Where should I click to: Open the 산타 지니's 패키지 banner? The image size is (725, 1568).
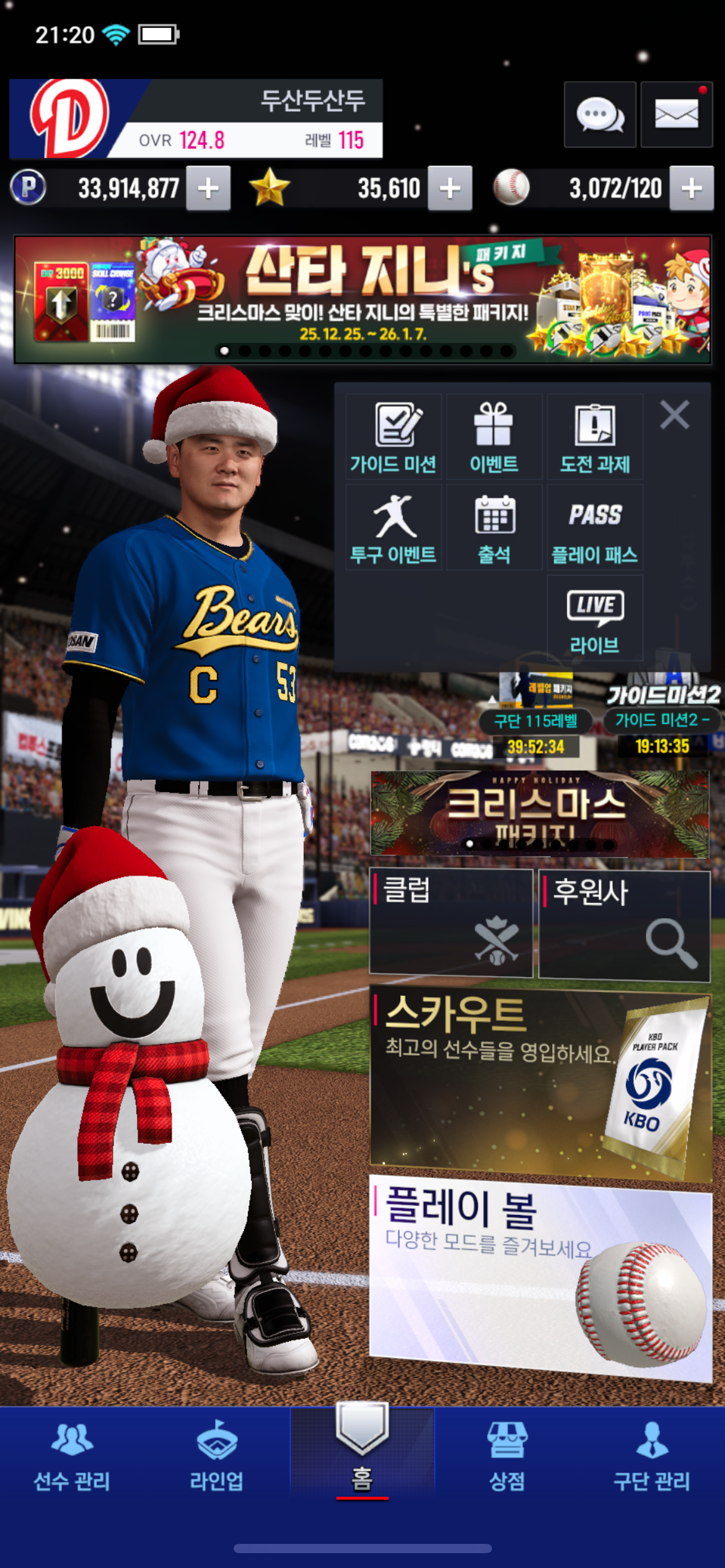[362, 299]
